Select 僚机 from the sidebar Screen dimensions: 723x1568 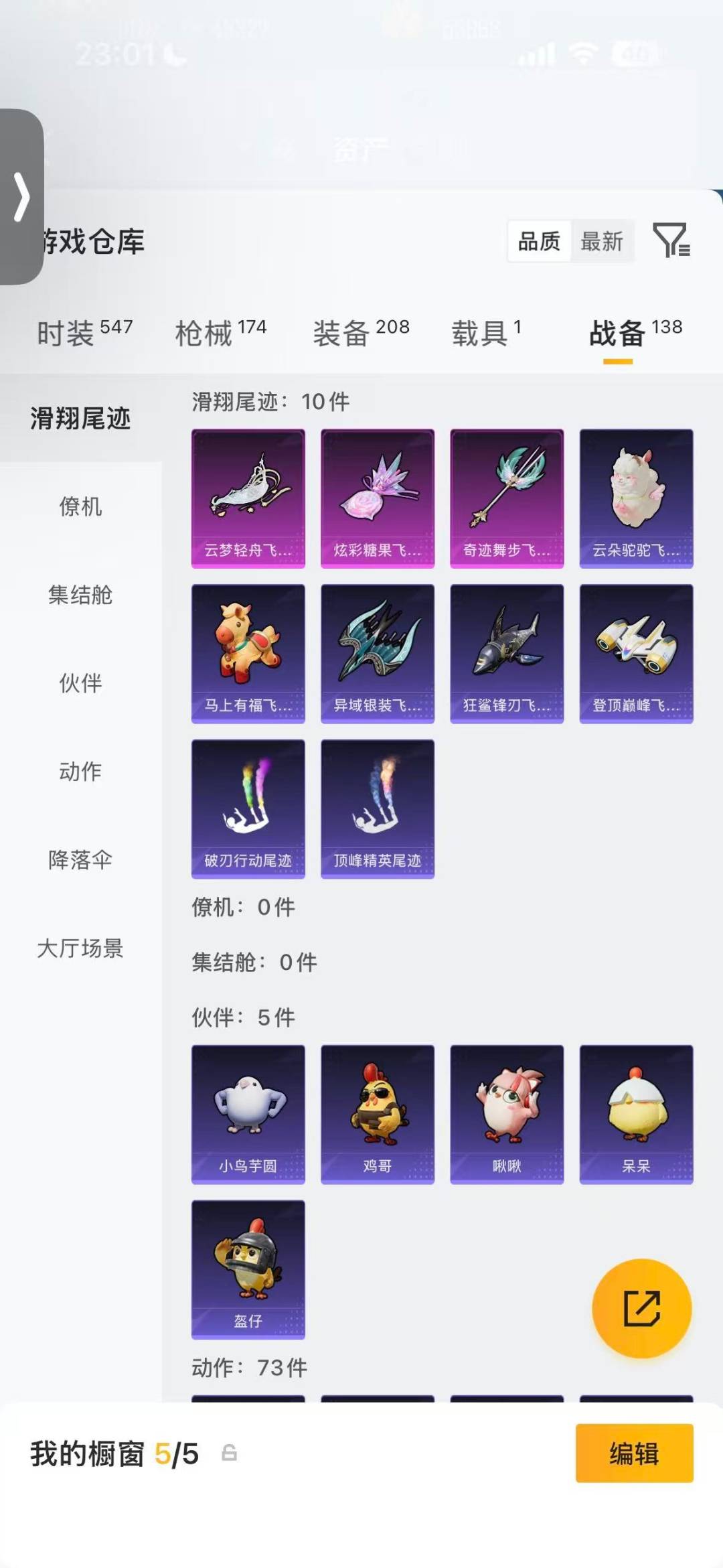tap(80, 507)
